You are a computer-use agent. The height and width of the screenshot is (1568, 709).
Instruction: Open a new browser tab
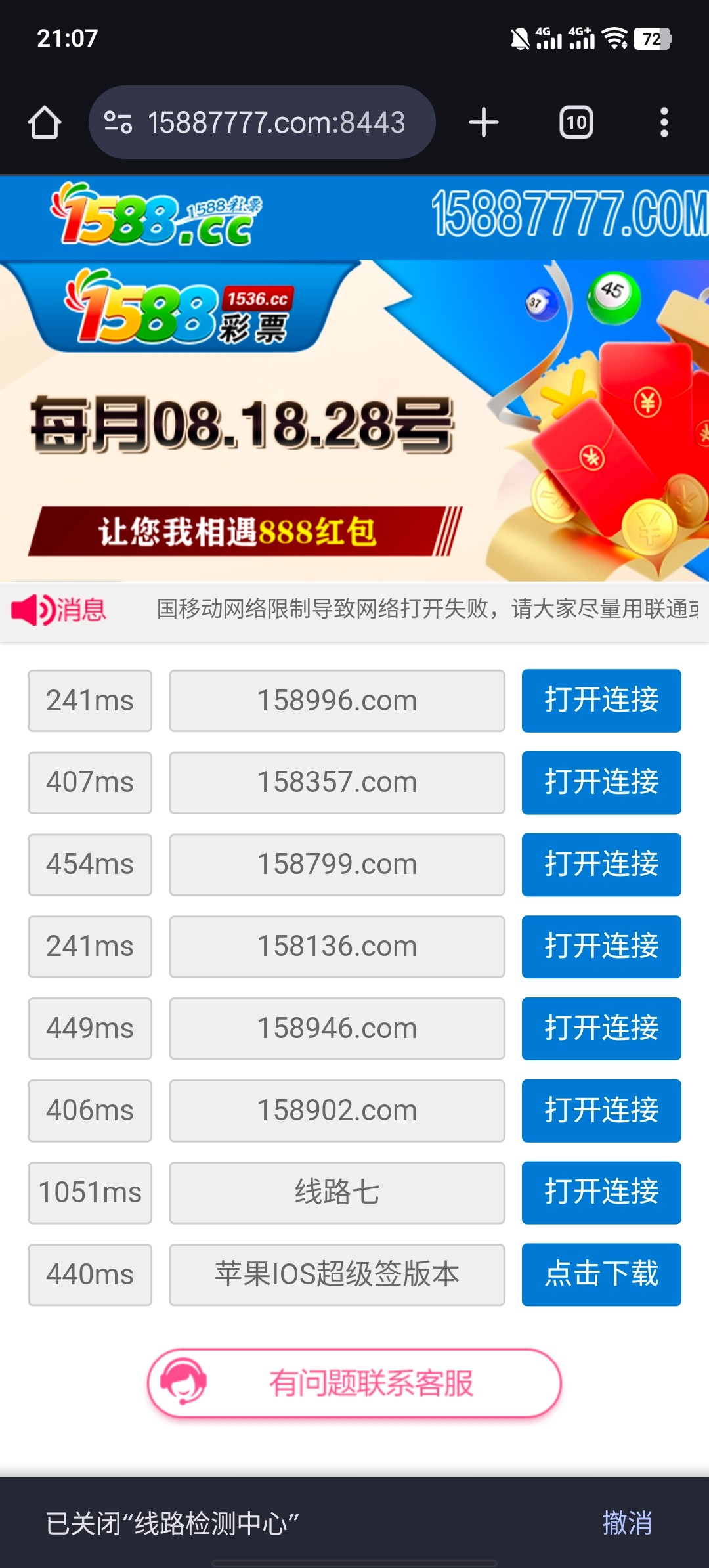click(484, 122)
